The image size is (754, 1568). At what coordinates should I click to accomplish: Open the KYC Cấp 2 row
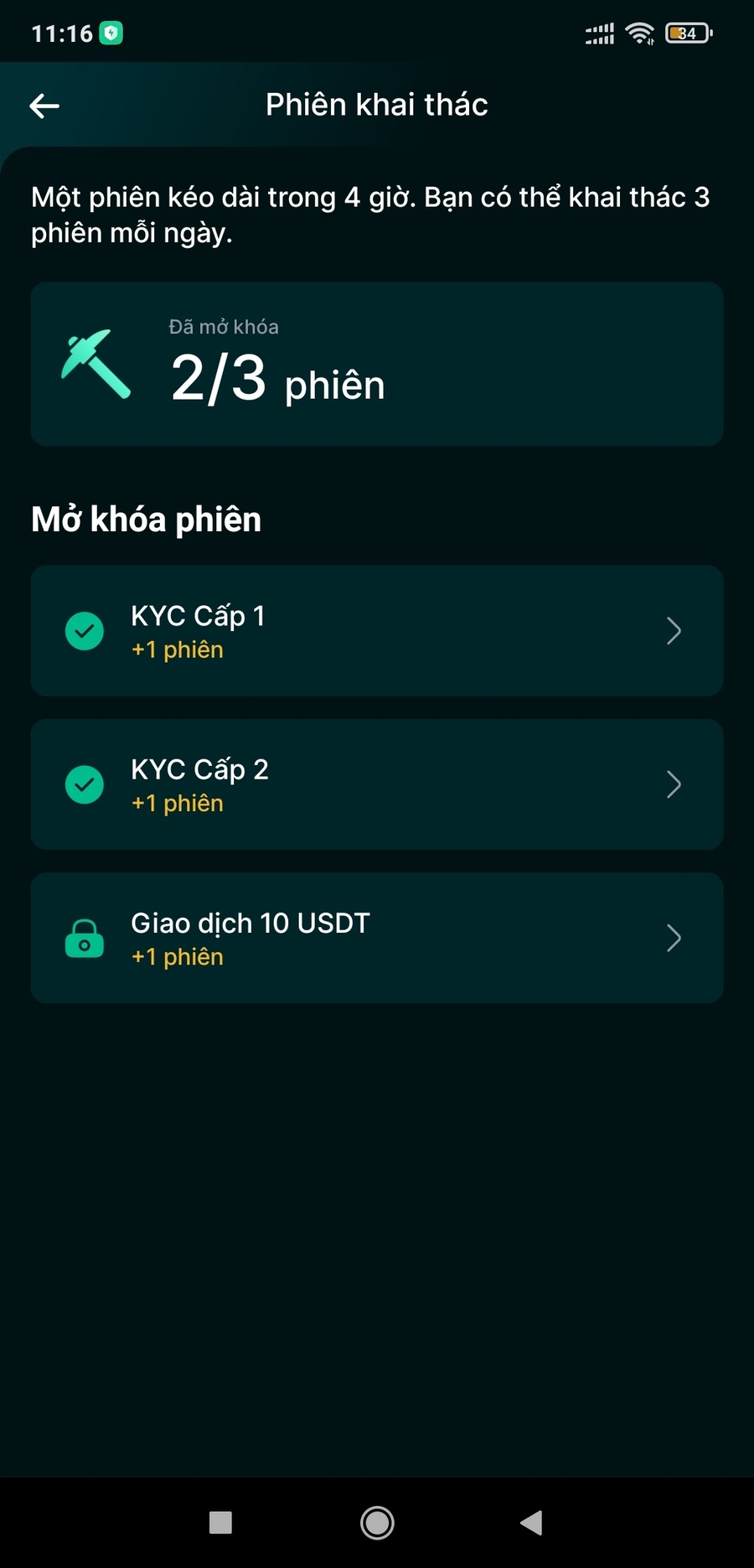tap(376, 784)
